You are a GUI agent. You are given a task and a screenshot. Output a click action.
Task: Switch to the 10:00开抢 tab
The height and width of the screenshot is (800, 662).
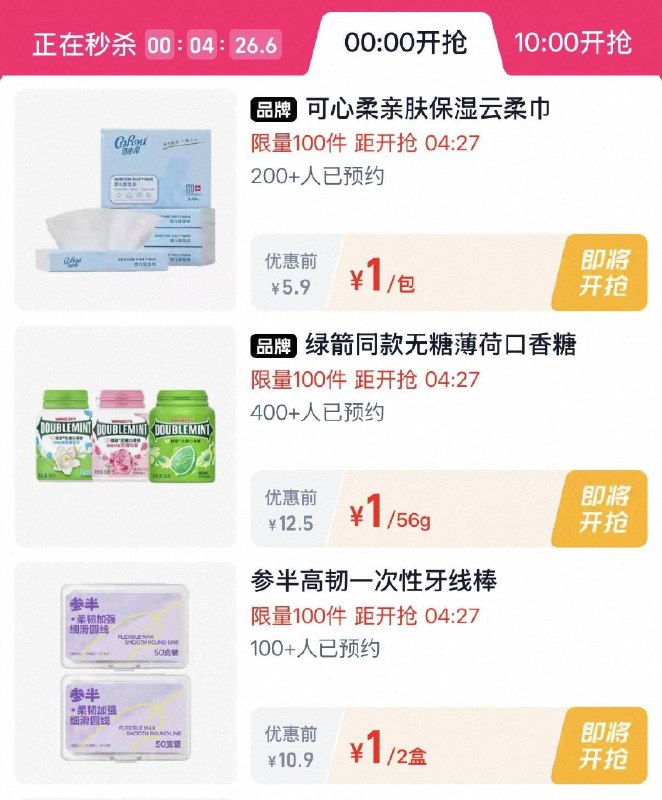(x=573, y=42)
